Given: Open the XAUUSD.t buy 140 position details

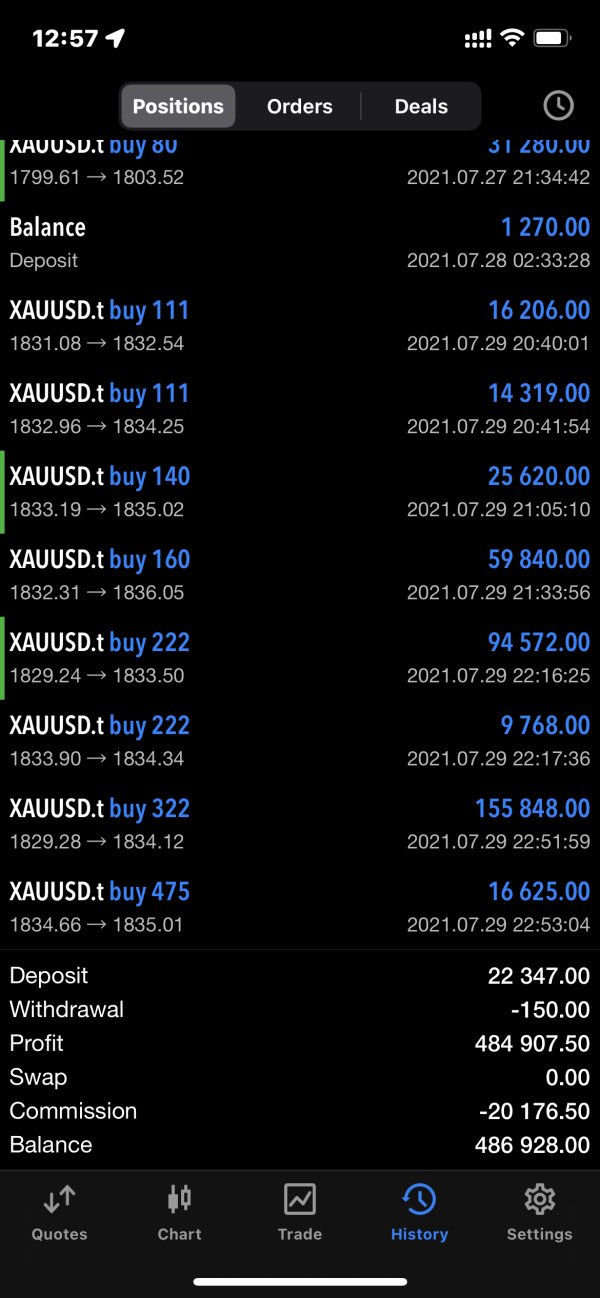Looking at the screenshot, I should tap(300, 492).
